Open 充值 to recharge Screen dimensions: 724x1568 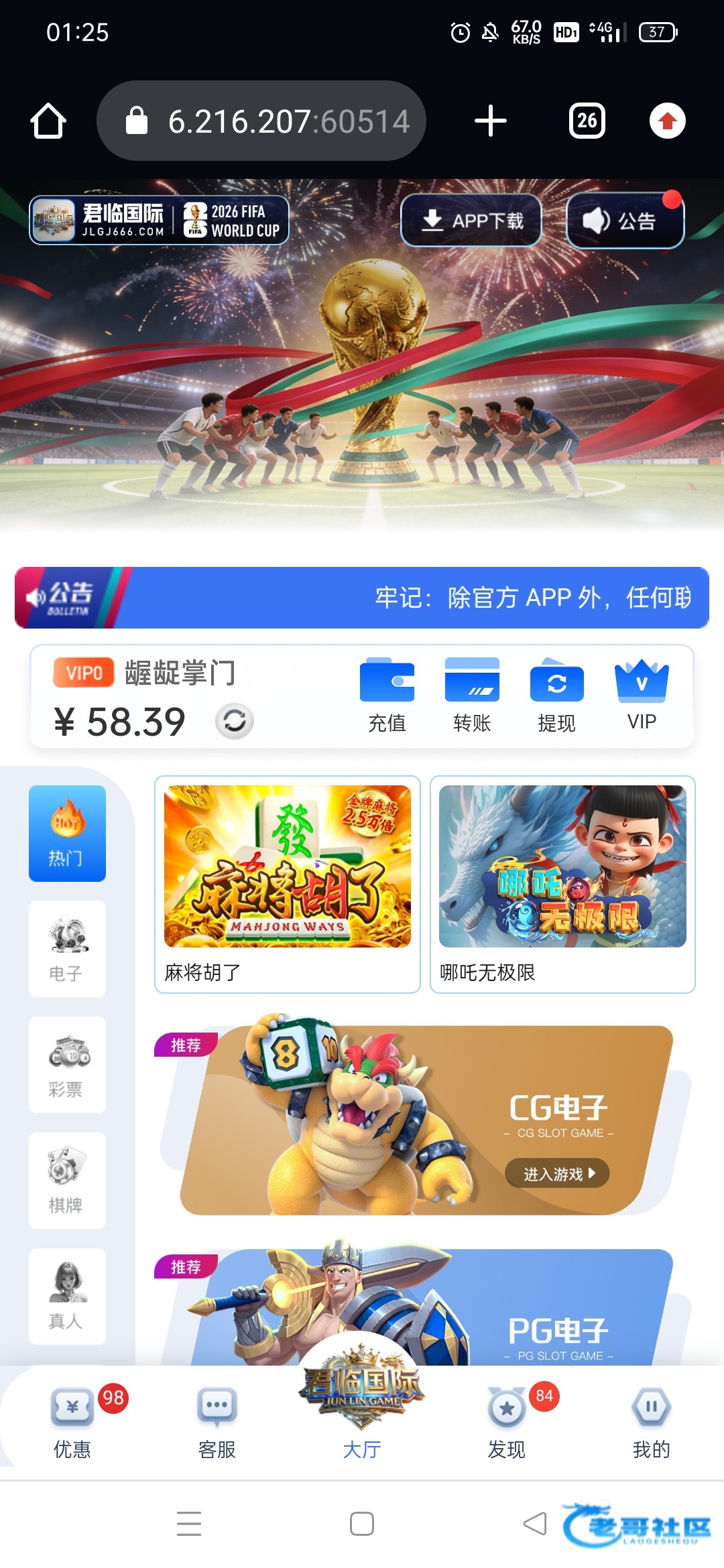point(387,695)
